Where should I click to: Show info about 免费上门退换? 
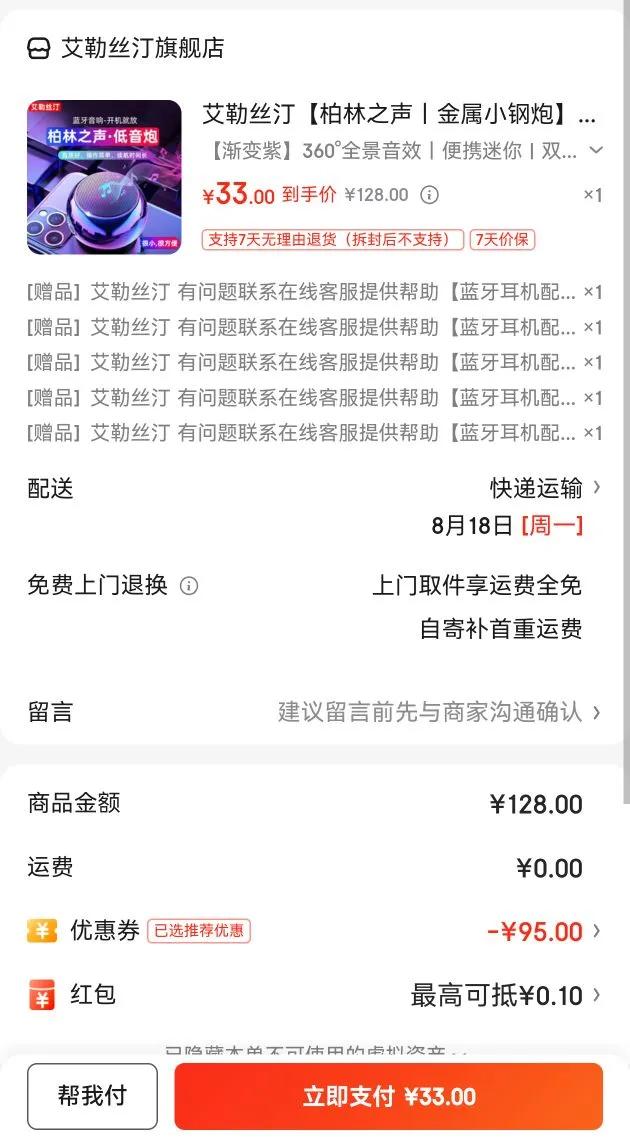[x=189, y=586]
